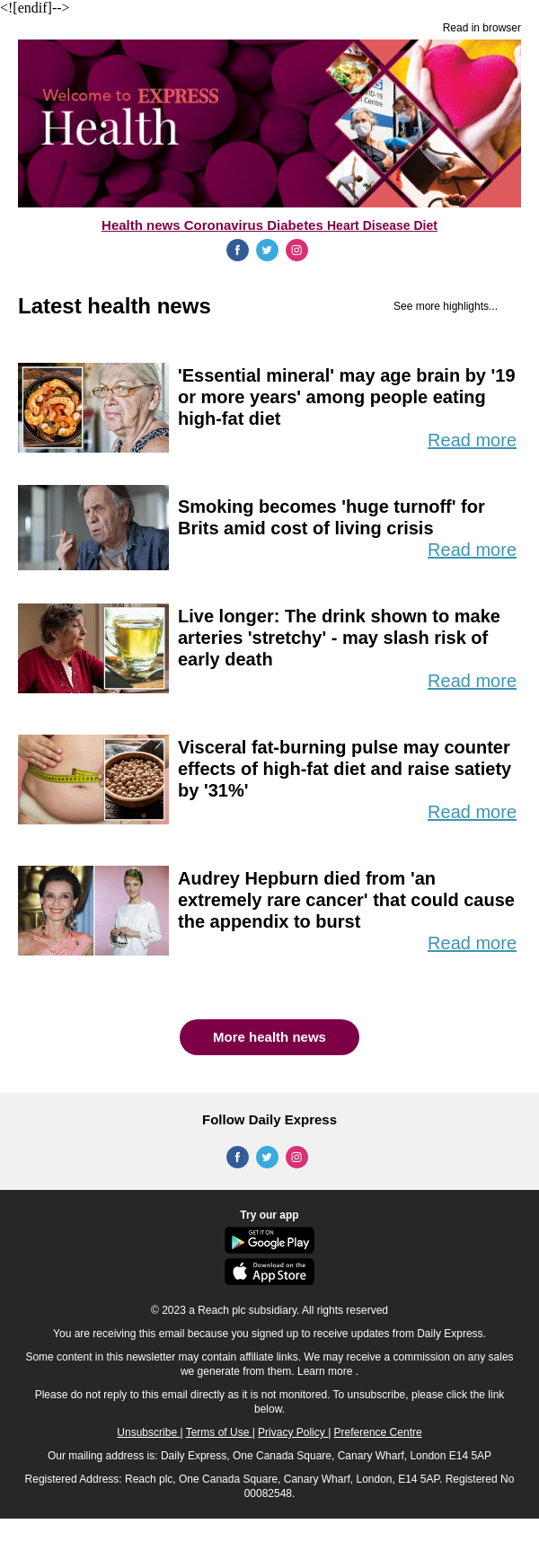Open the Privacy Policy link
Image resolution: width=539 pixels, height=1568 pixels.
292,1432
